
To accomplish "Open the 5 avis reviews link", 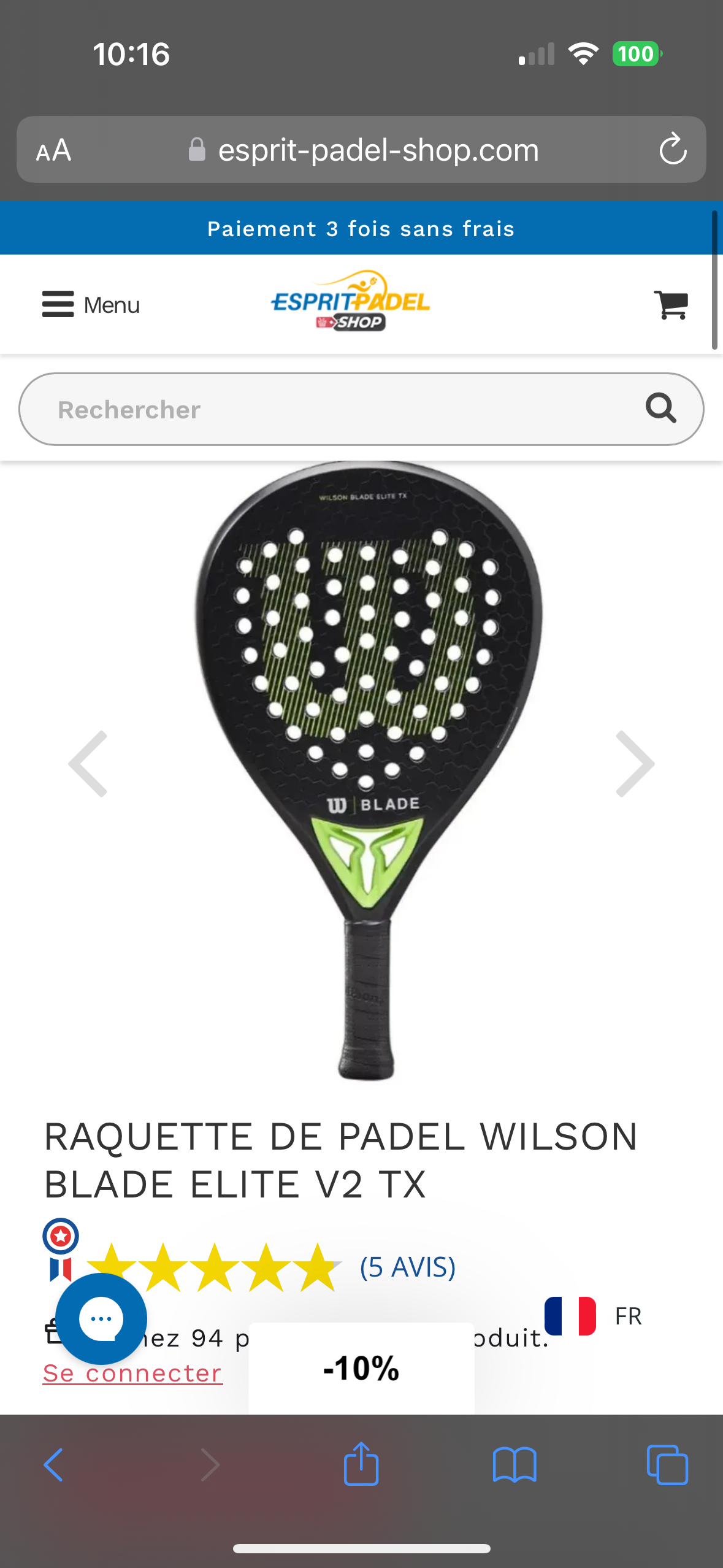I will pos(407,1267).
